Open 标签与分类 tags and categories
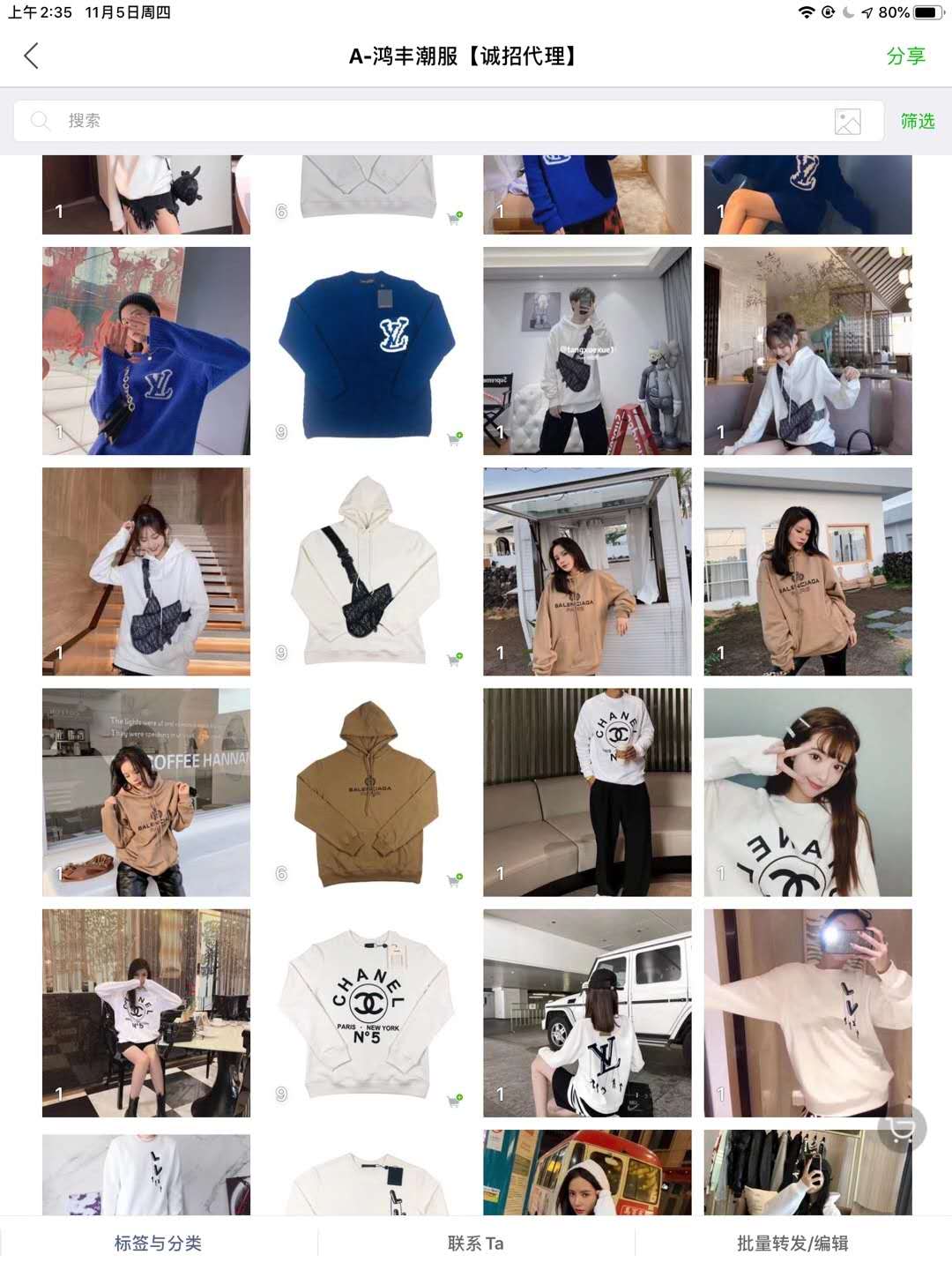The image size is (952, 1270). [x=159, y=1243]
